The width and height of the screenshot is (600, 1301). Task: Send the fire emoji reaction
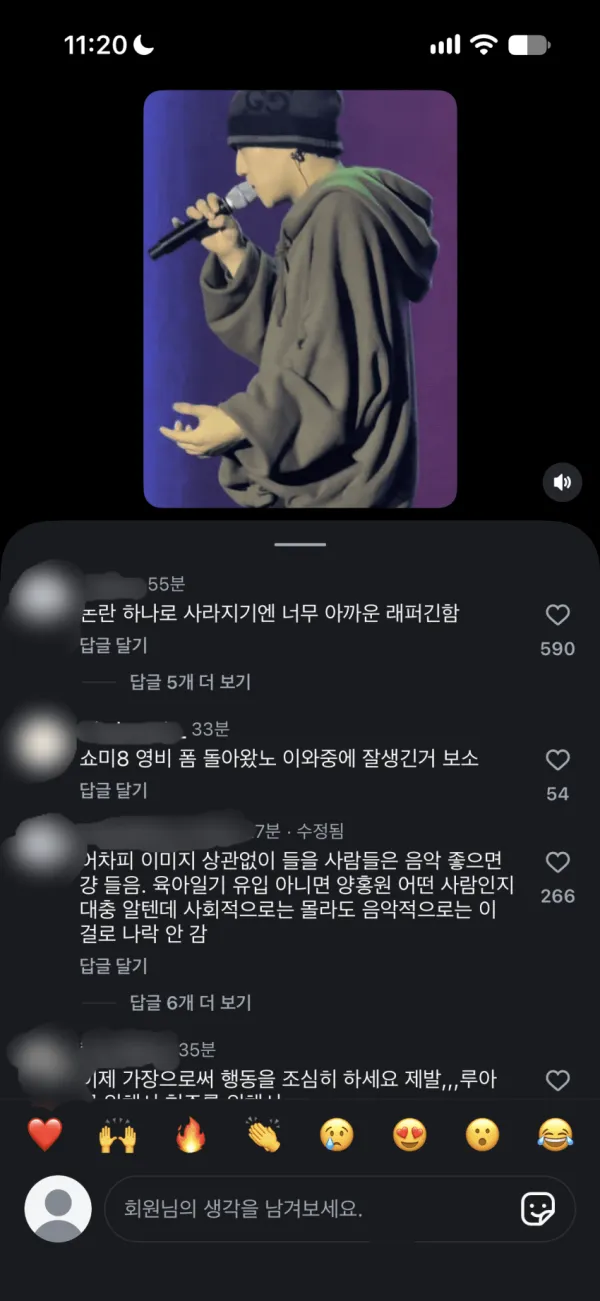190,1134
